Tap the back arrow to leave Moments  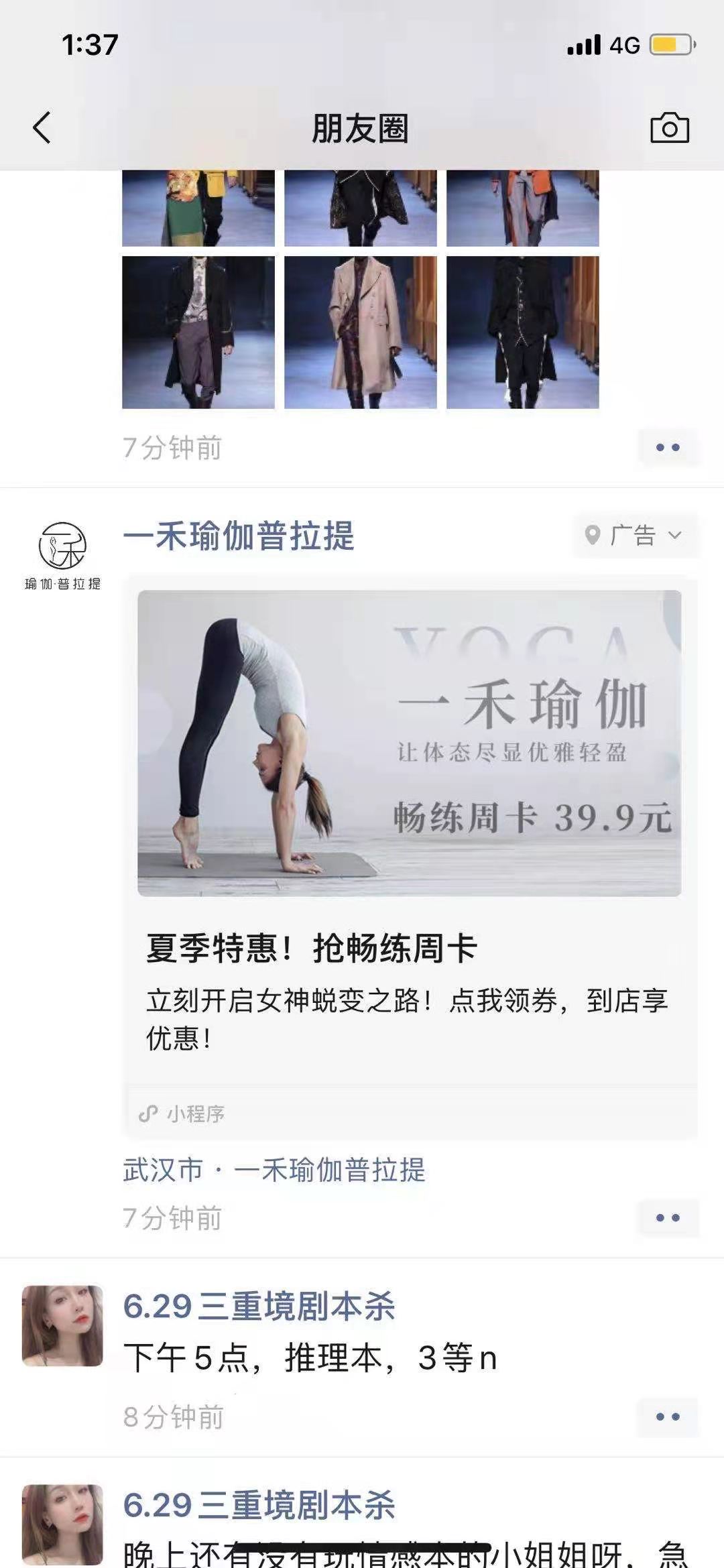coord(42,127)
